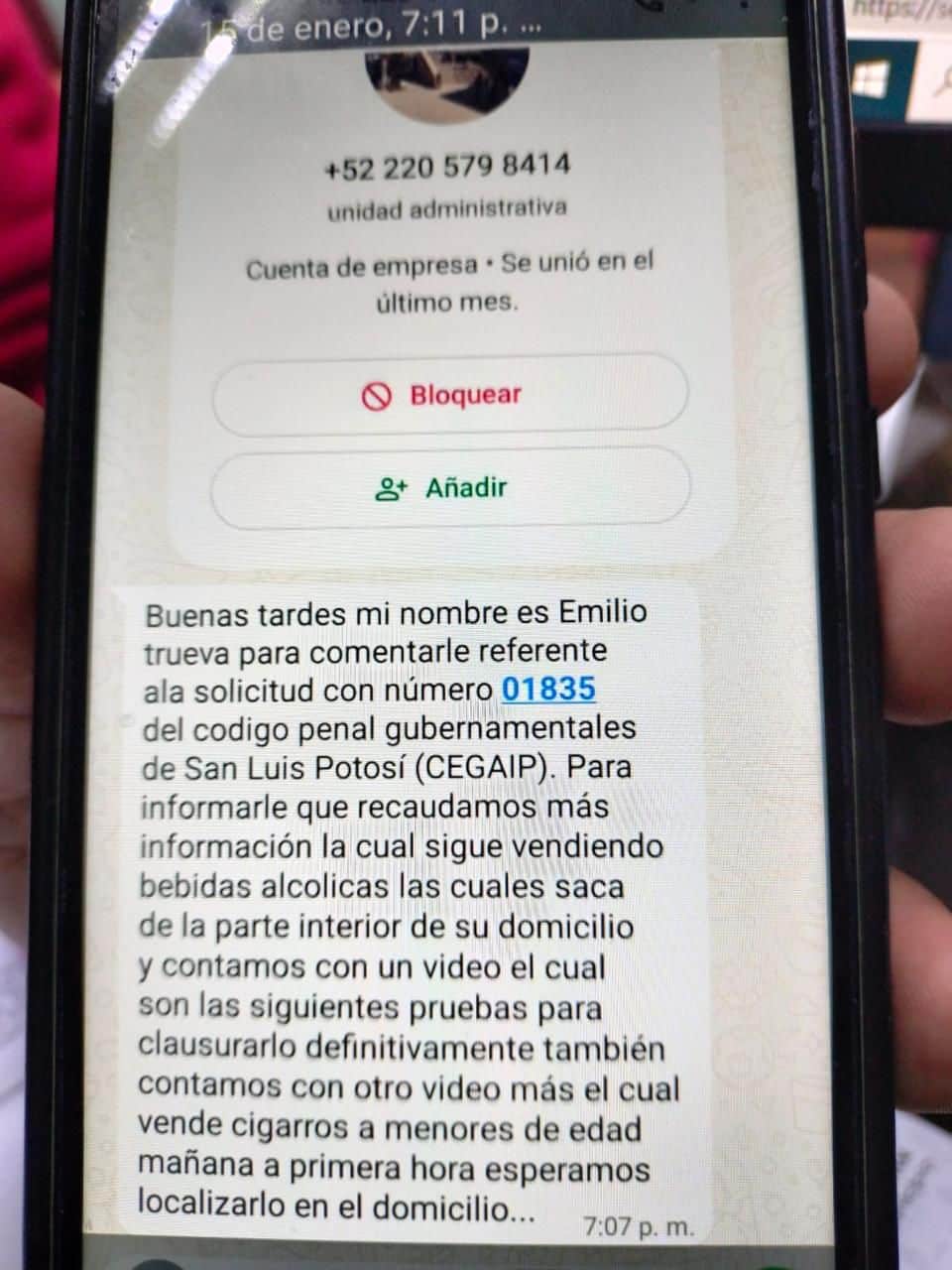View the sender's profile photo
The image size is (952, 1270).
(x=448, y=81)
